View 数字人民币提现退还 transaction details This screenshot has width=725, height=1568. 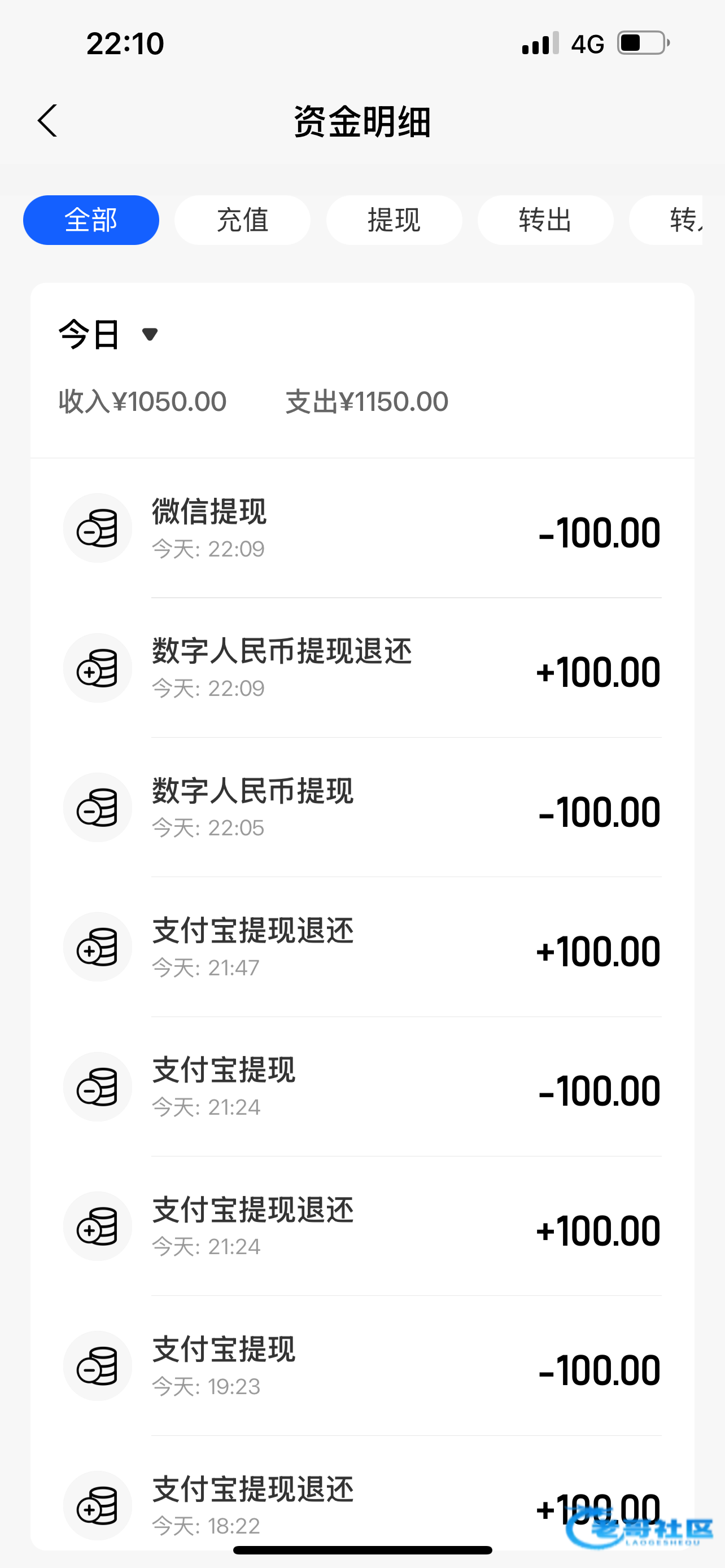362,668
